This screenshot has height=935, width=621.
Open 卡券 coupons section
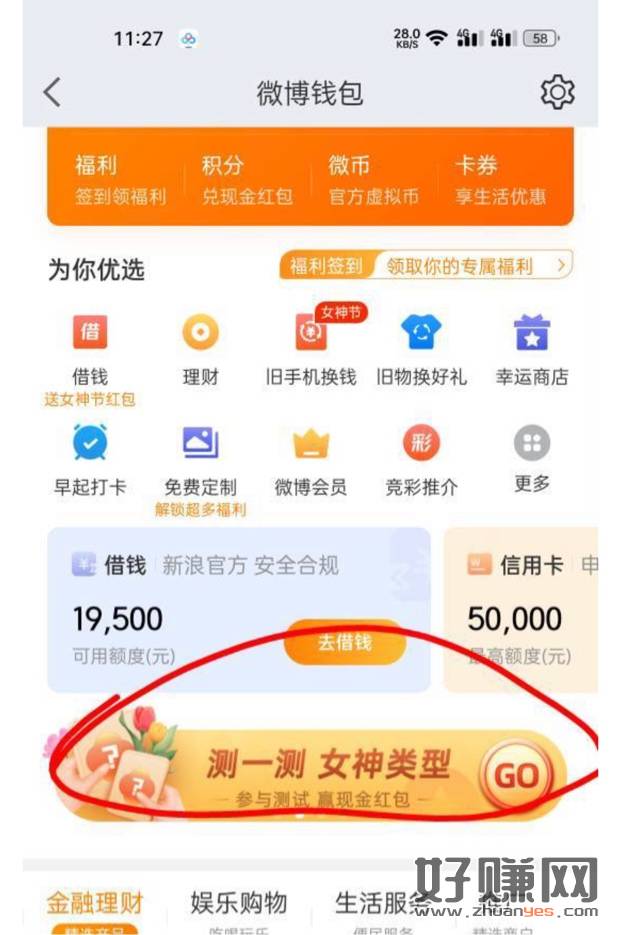tap(500, 179)
